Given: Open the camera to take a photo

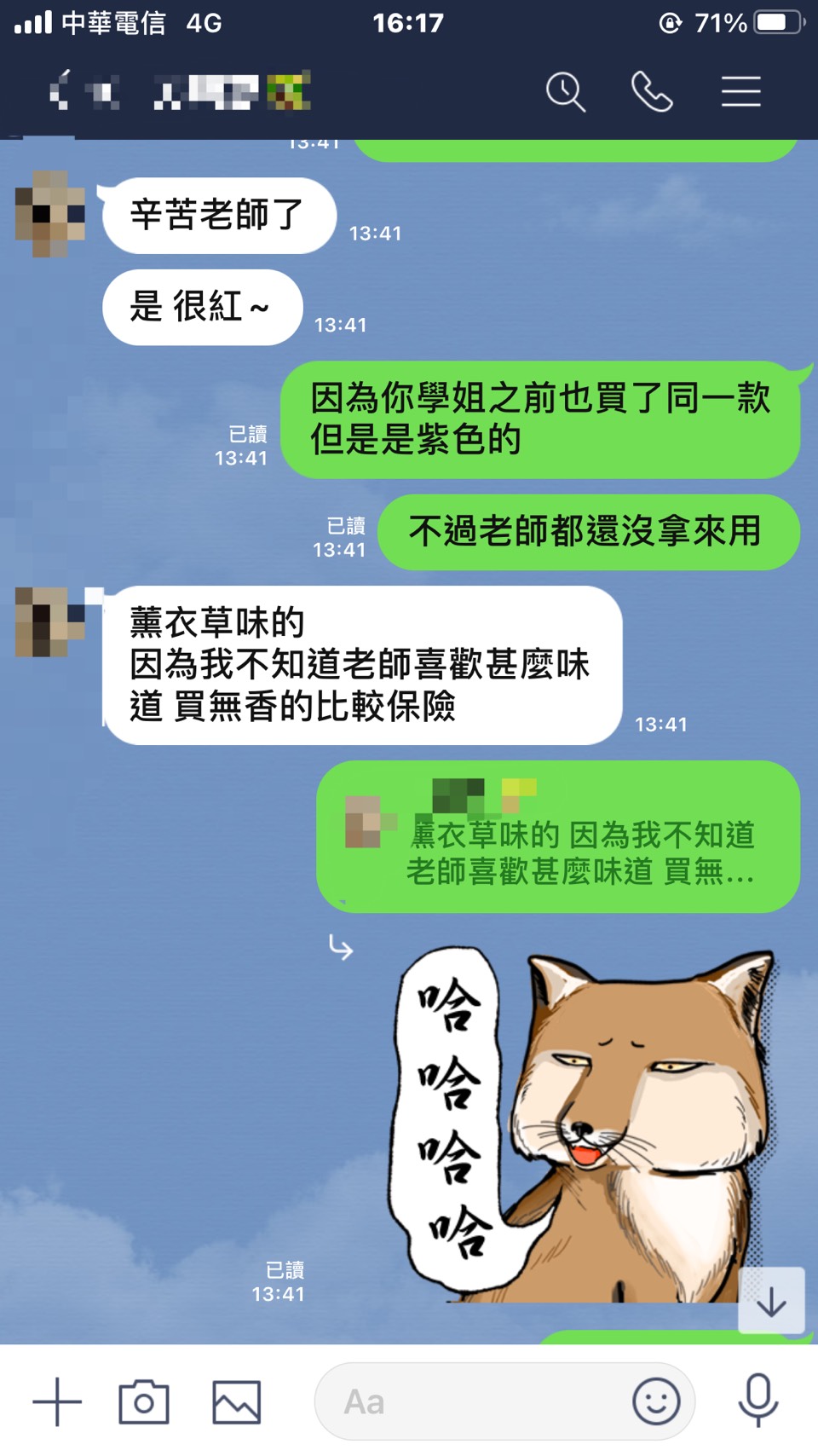Looking at the screenshot, I should 144,1401.
